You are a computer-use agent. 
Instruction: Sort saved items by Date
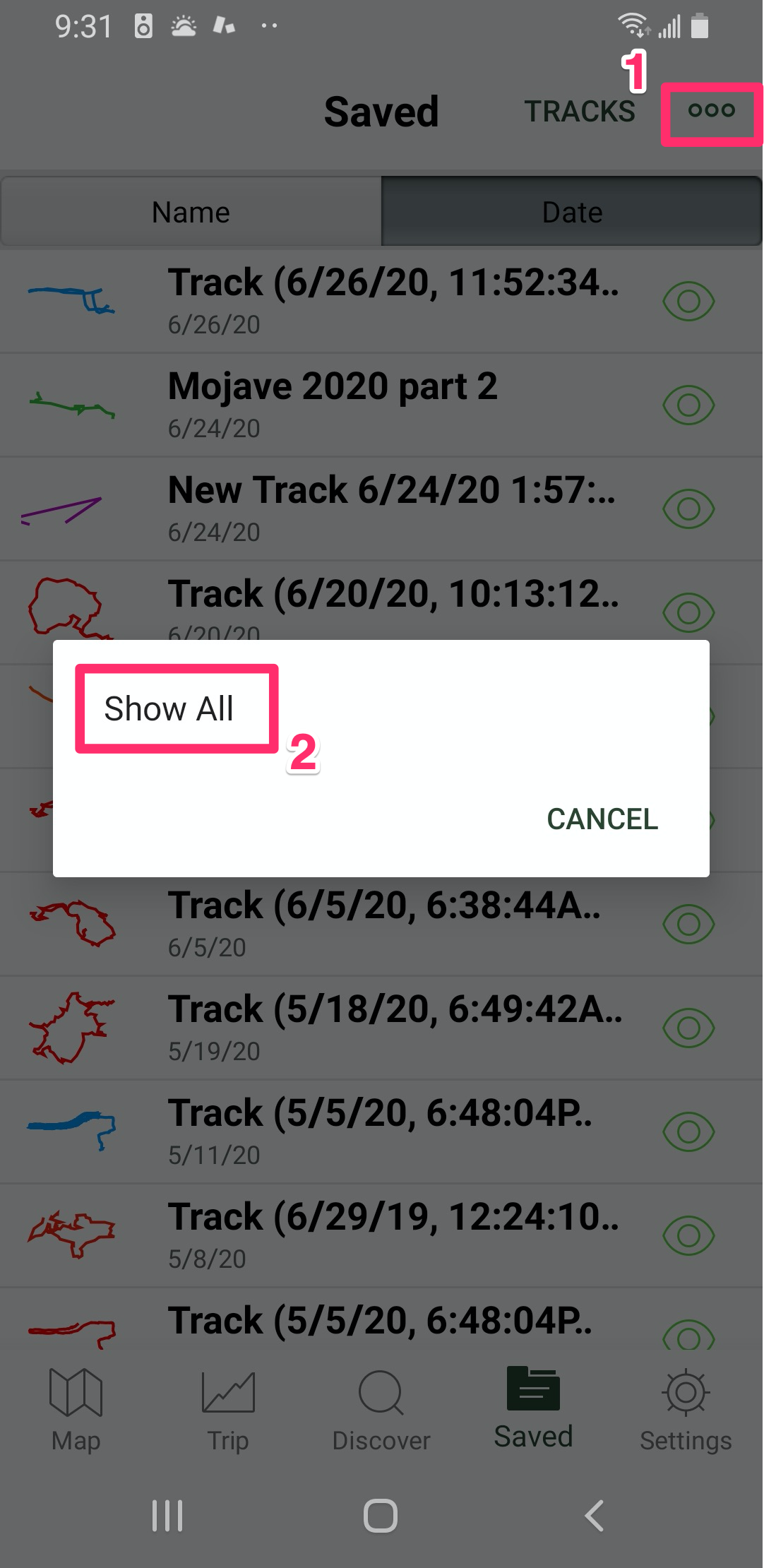click(x=572, y=212)
